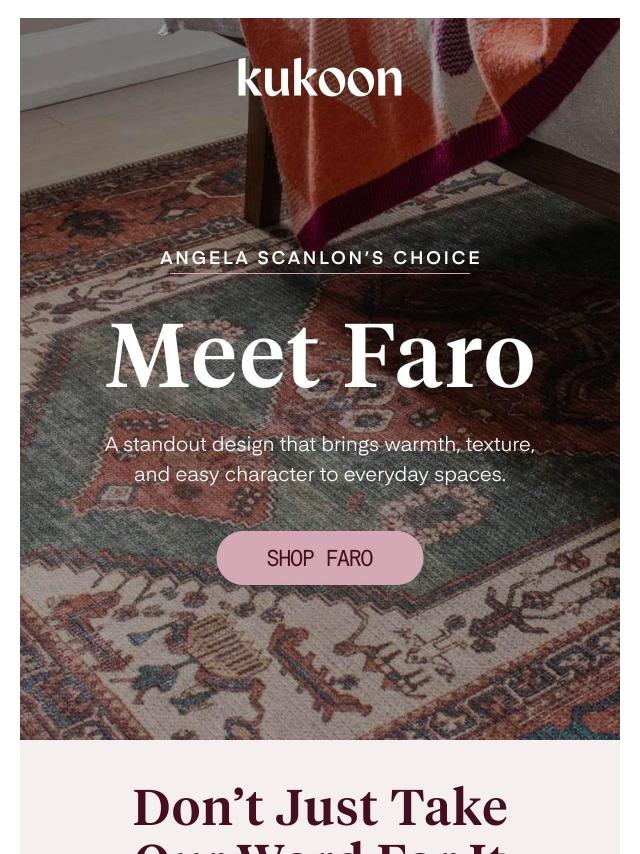Tap the Shop Faro button
This screenshot has height=854, width=640.
[320, 558]
